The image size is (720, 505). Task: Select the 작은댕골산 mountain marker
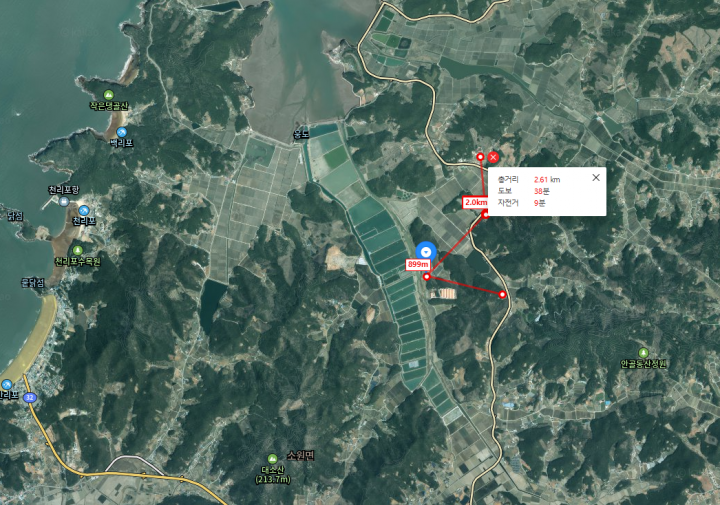(108, 95)
